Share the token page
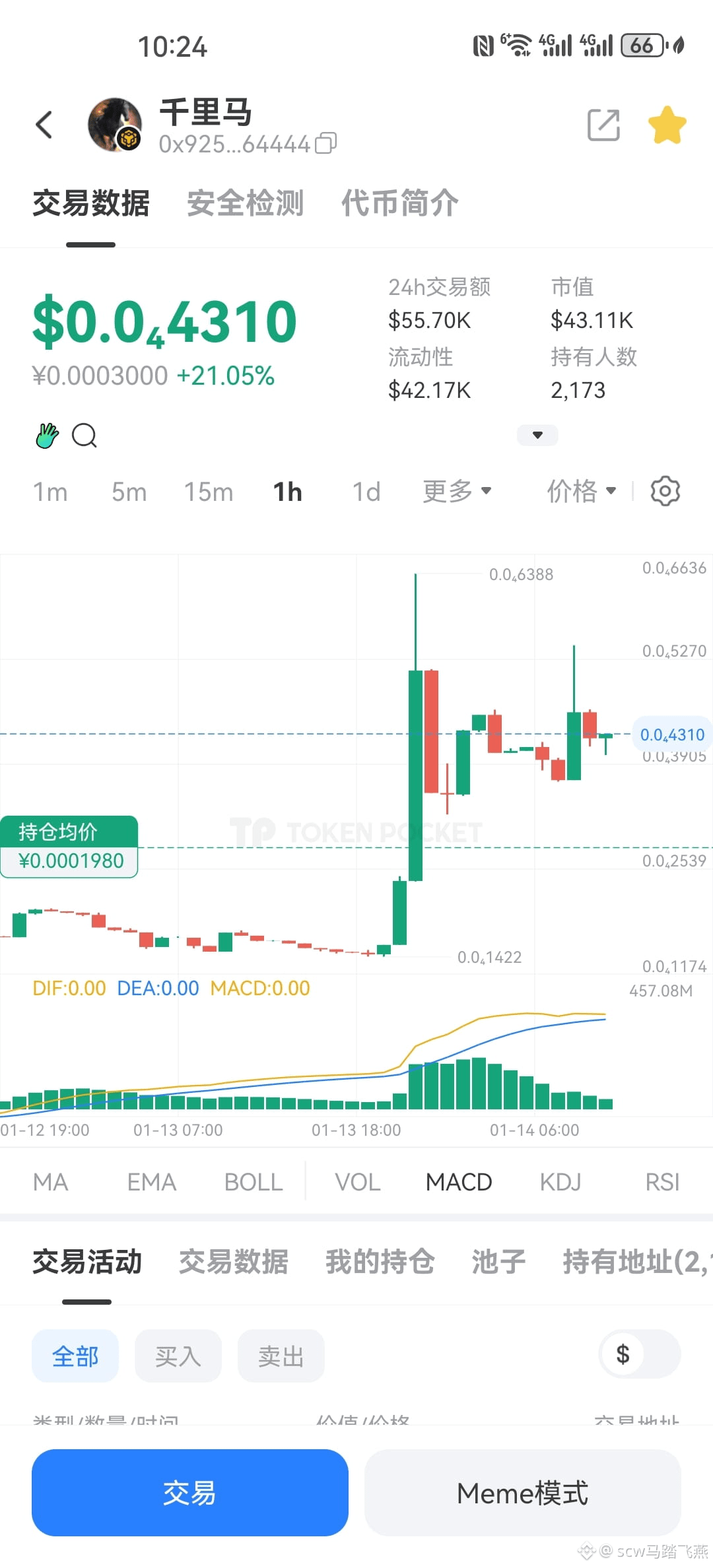Viewport: 713px width, 1568px height. pyautogui.click(x=603, y=124)
